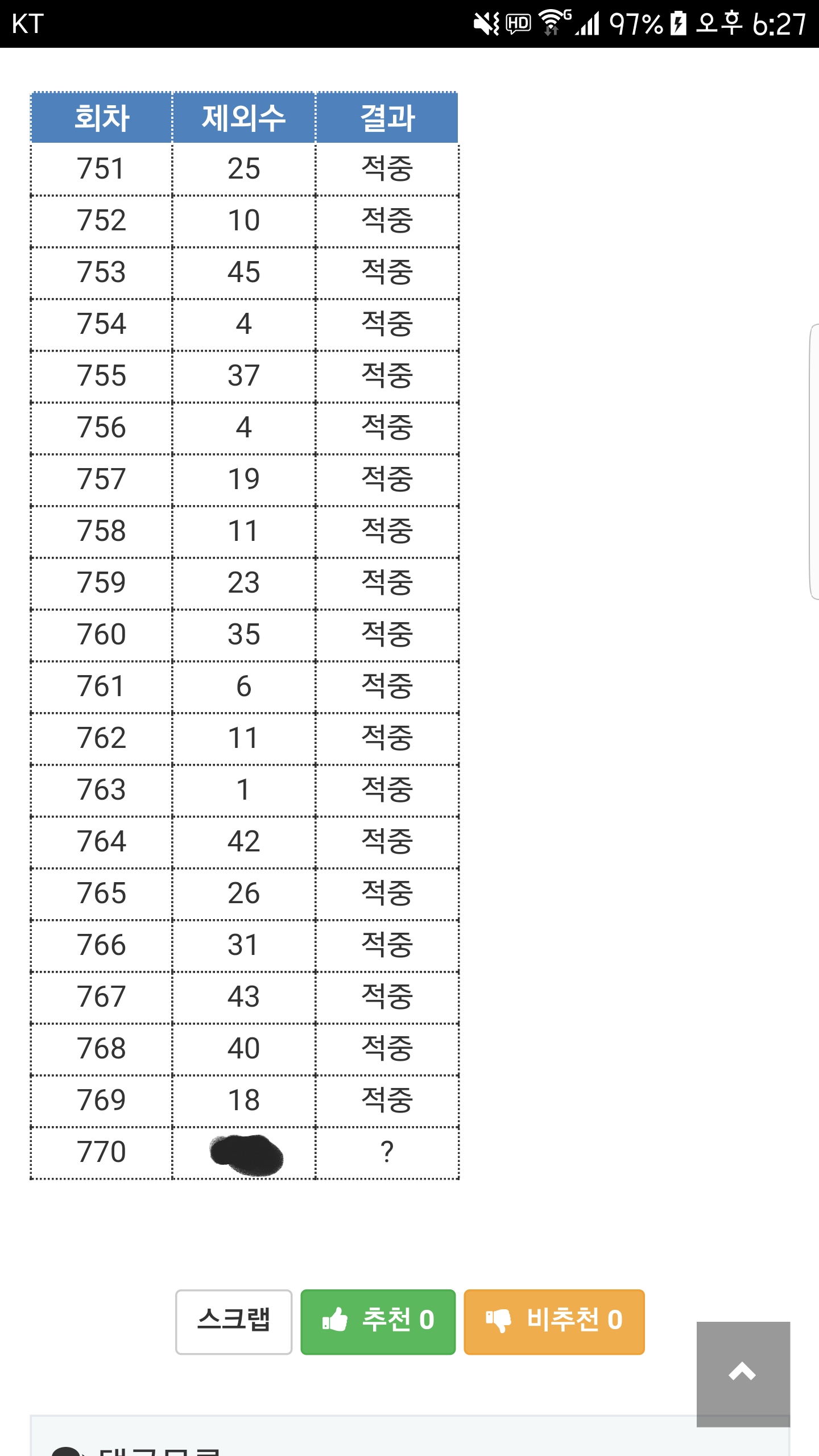Screen dimensions: 819x1456
Task: Recommend the post with 추천 button
Action: (378, 1322)
